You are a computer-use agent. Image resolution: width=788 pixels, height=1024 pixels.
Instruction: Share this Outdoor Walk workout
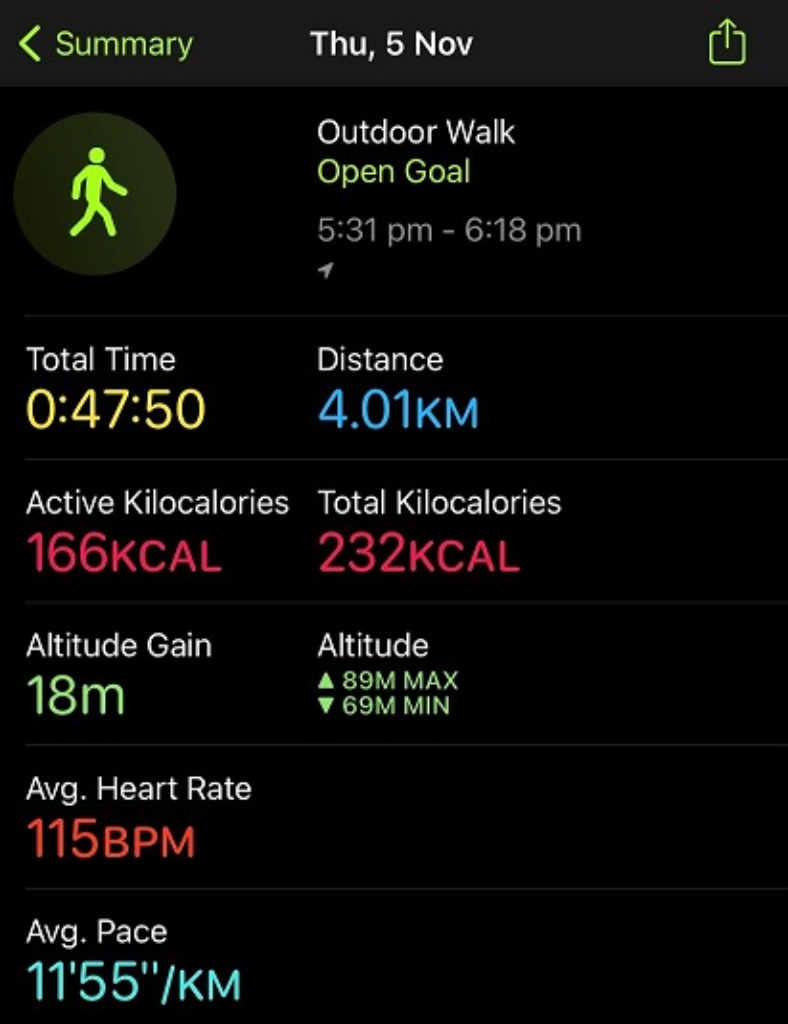pyautogui.click(x=727, y=44)
